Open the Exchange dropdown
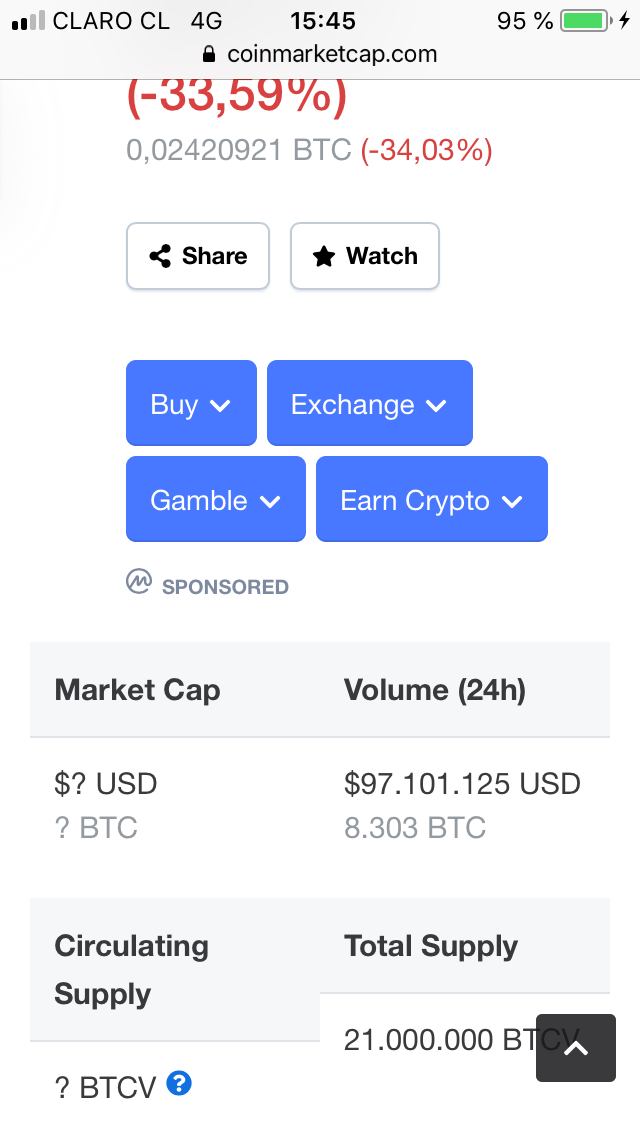The height and width of the screenshot is (1136, 640). coord(370,403)
